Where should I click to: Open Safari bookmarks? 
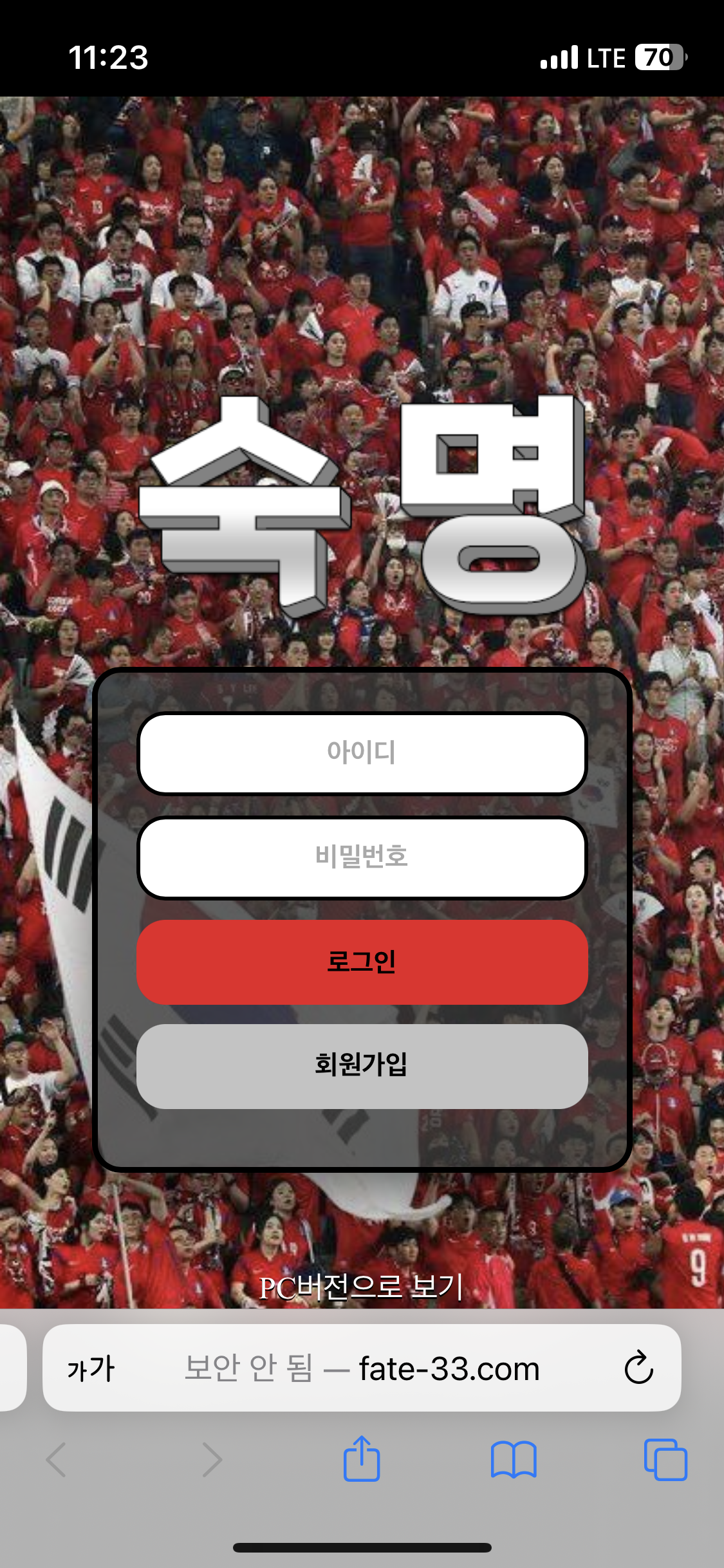(513, 1459)
